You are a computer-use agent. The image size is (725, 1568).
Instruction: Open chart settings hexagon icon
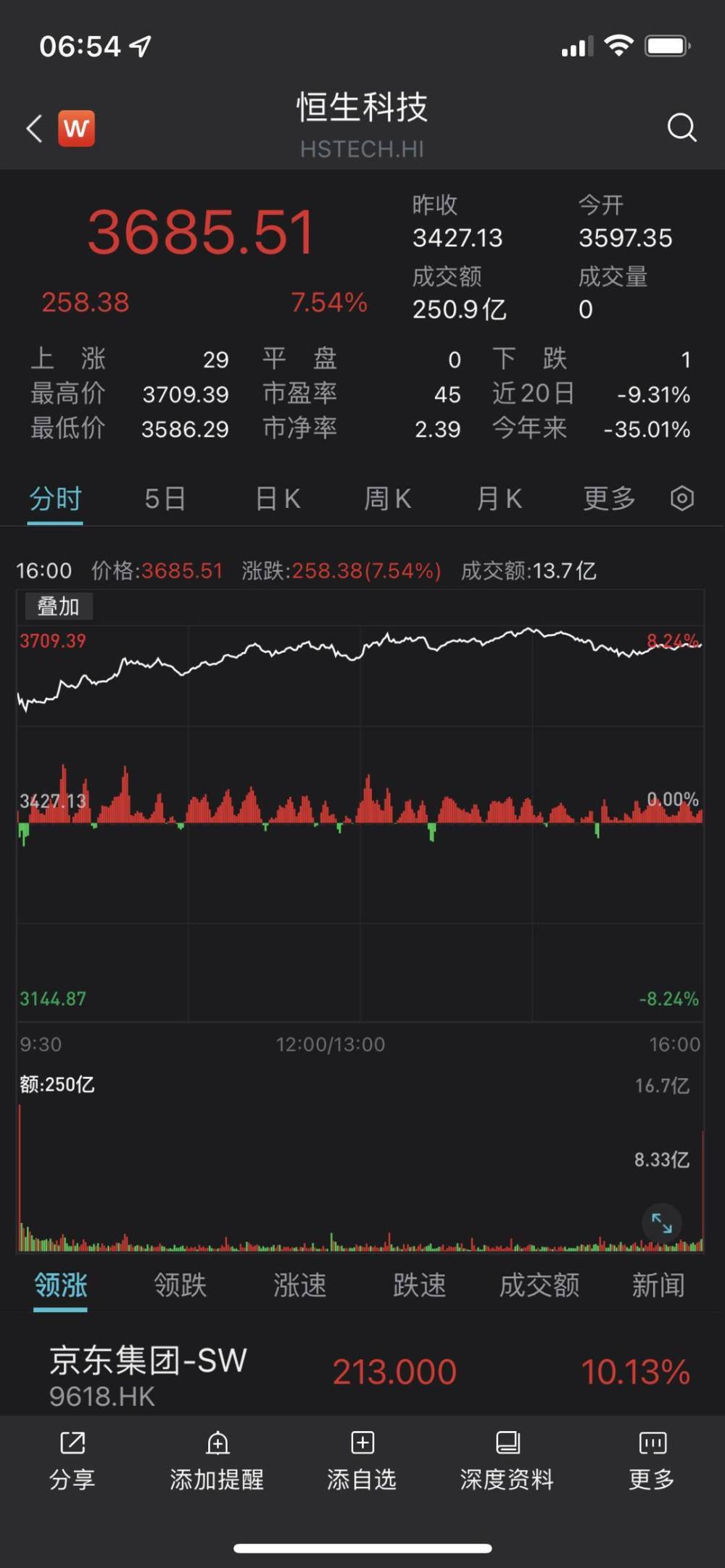(x=682, y=499)
